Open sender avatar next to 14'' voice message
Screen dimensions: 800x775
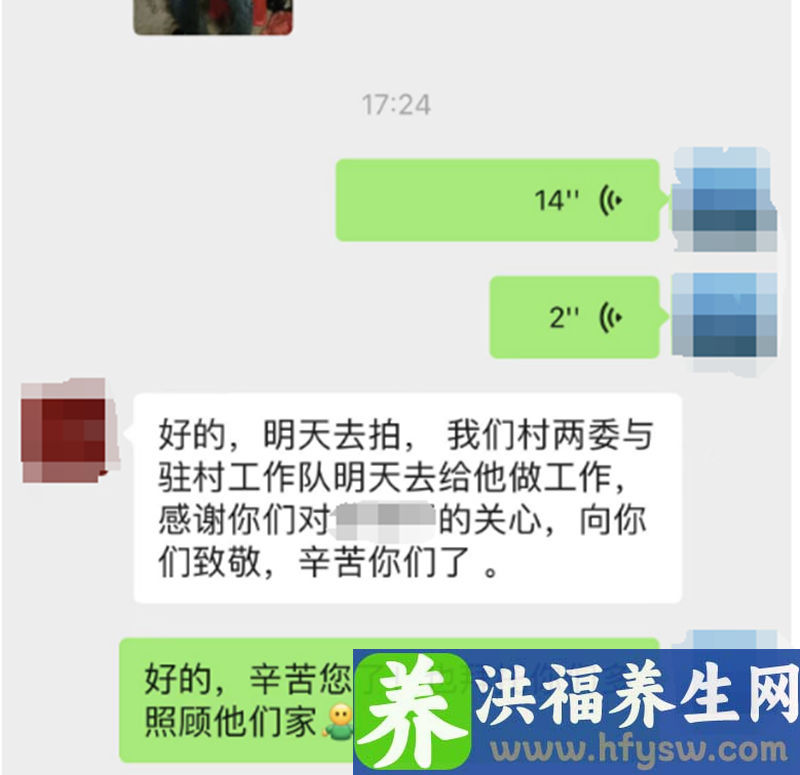coord(724,200)
